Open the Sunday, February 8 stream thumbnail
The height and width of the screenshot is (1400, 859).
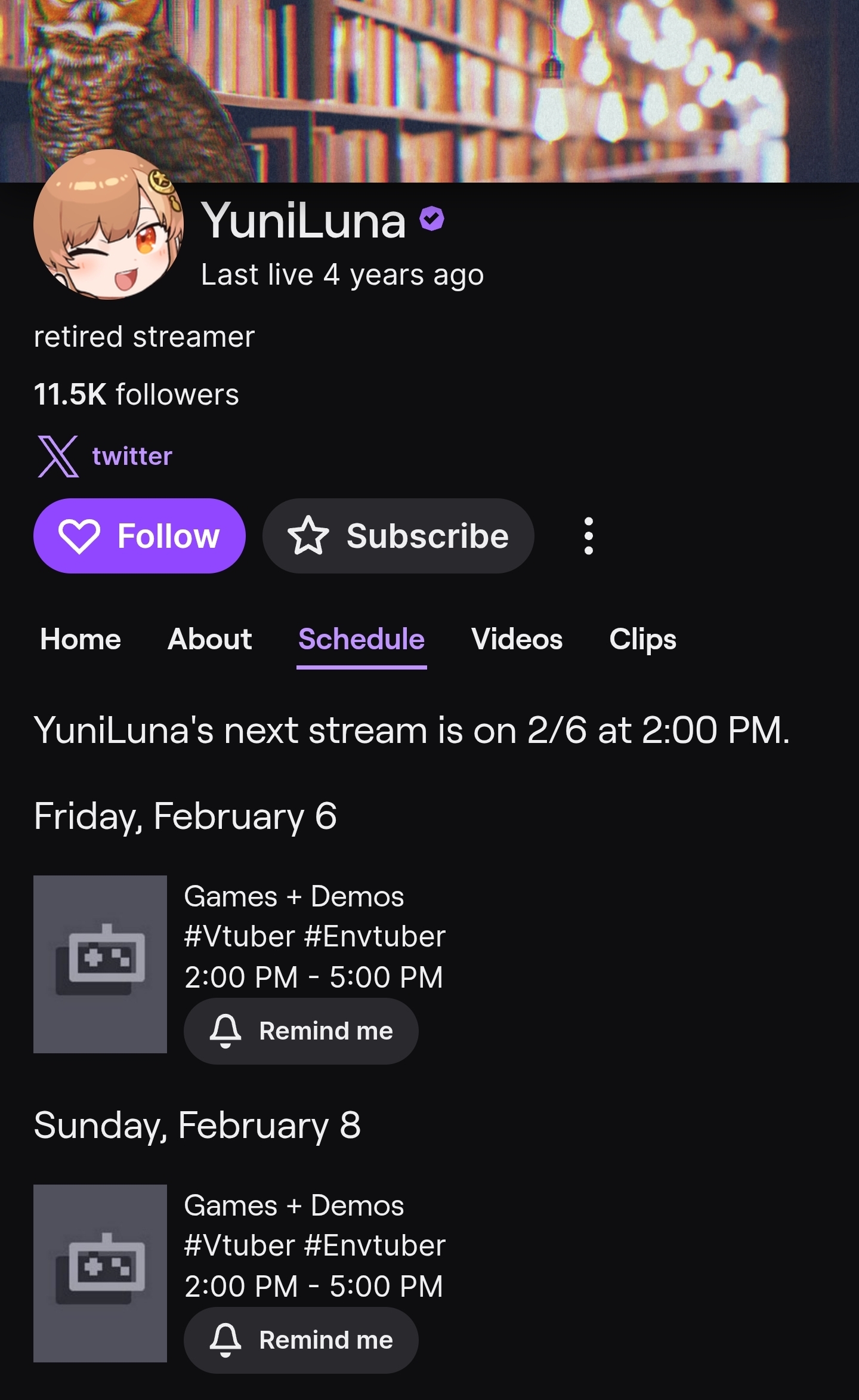pyautogui.click(x=100, y=1273)
